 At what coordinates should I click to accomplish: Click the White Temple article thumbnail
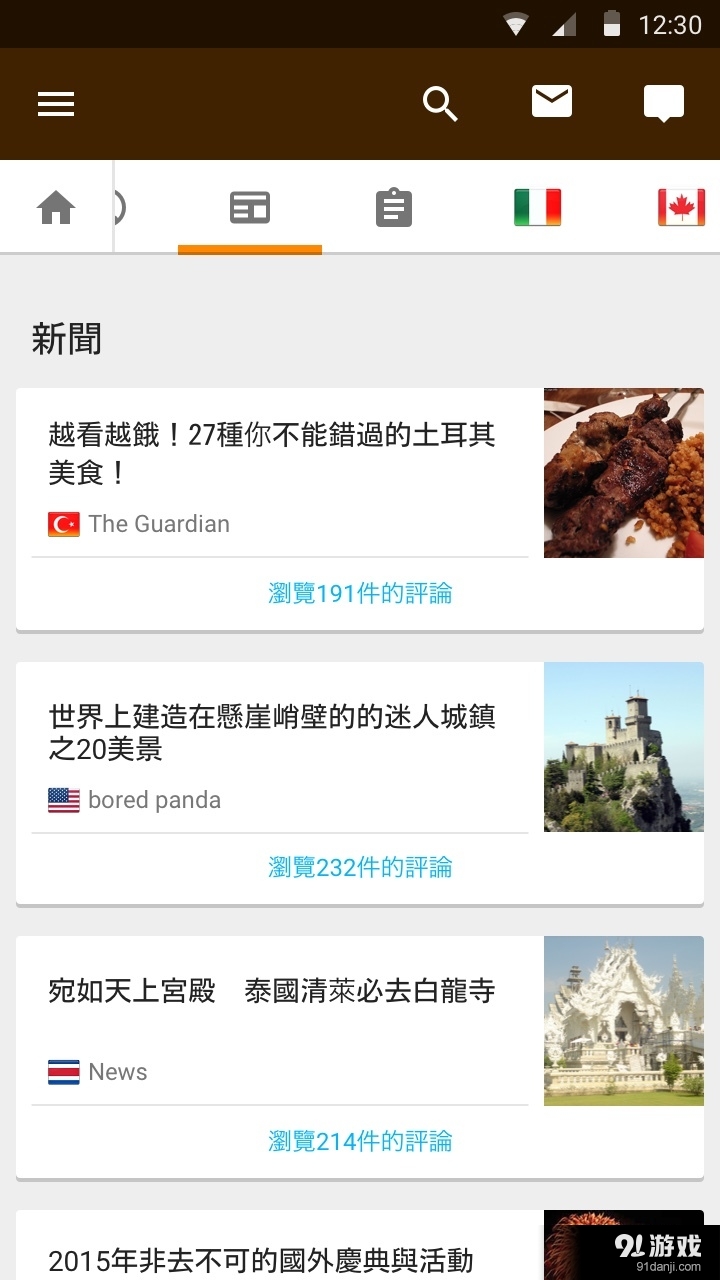[x=623, y=1020]
